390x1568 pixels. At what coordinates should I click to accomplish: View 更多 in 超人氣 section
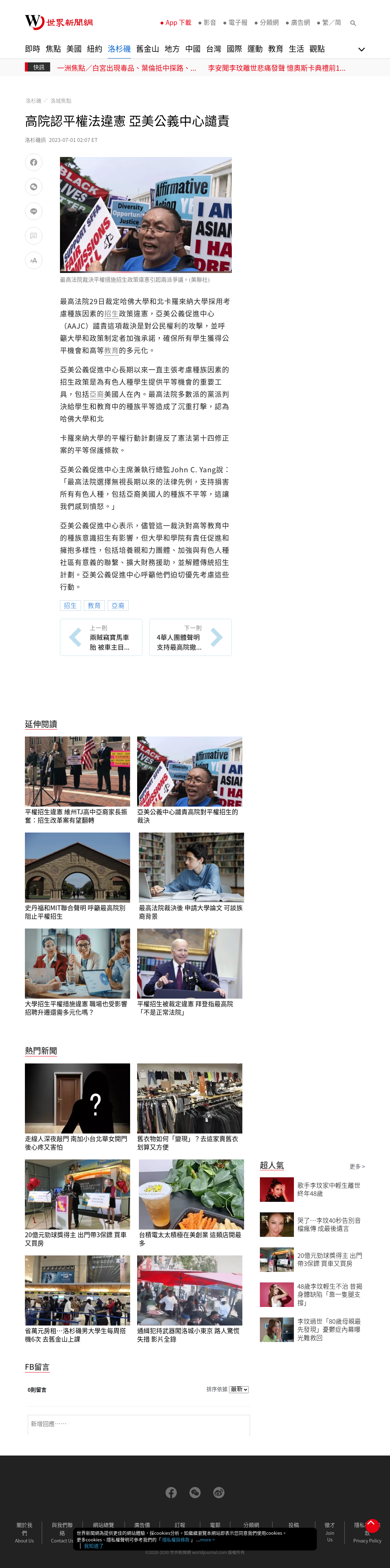[357, 1167]
